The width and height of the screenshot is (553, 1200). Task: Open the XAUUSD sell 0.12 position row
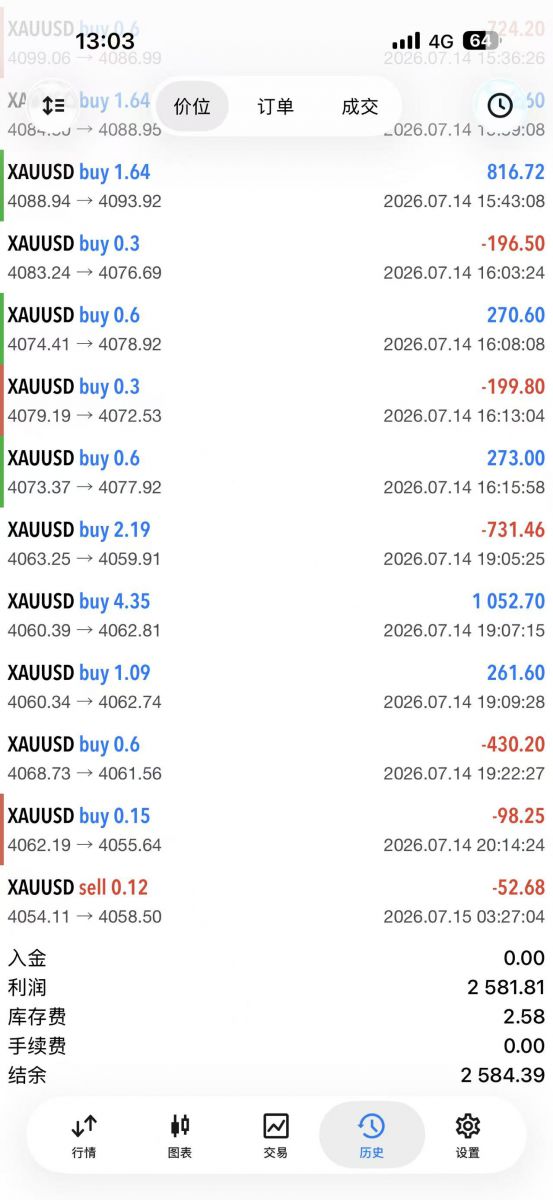coord(276,901)
